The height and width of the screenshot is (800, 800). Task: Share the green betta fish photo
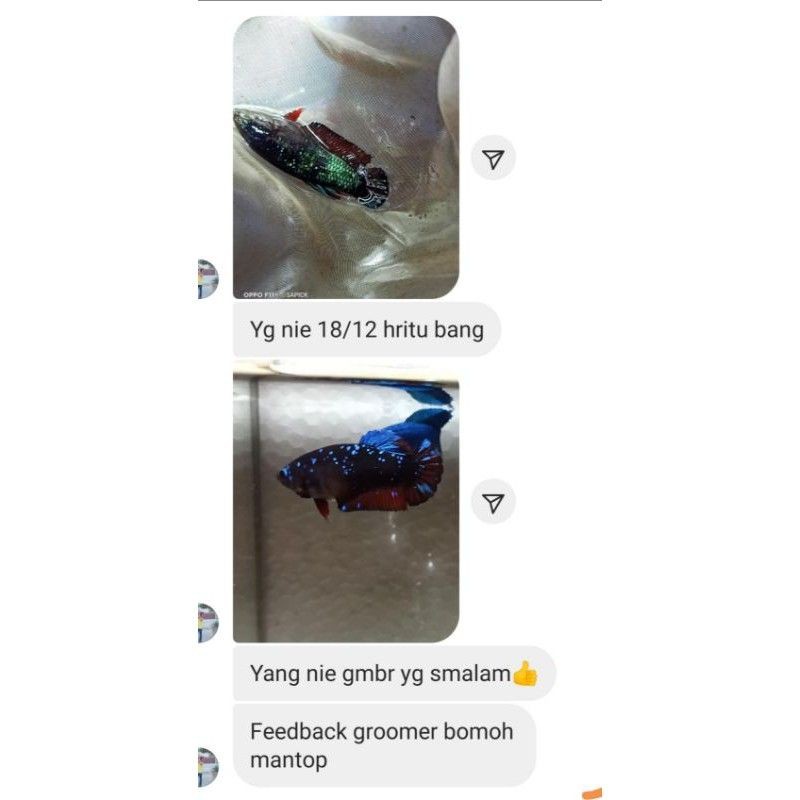tap(493, 158)
